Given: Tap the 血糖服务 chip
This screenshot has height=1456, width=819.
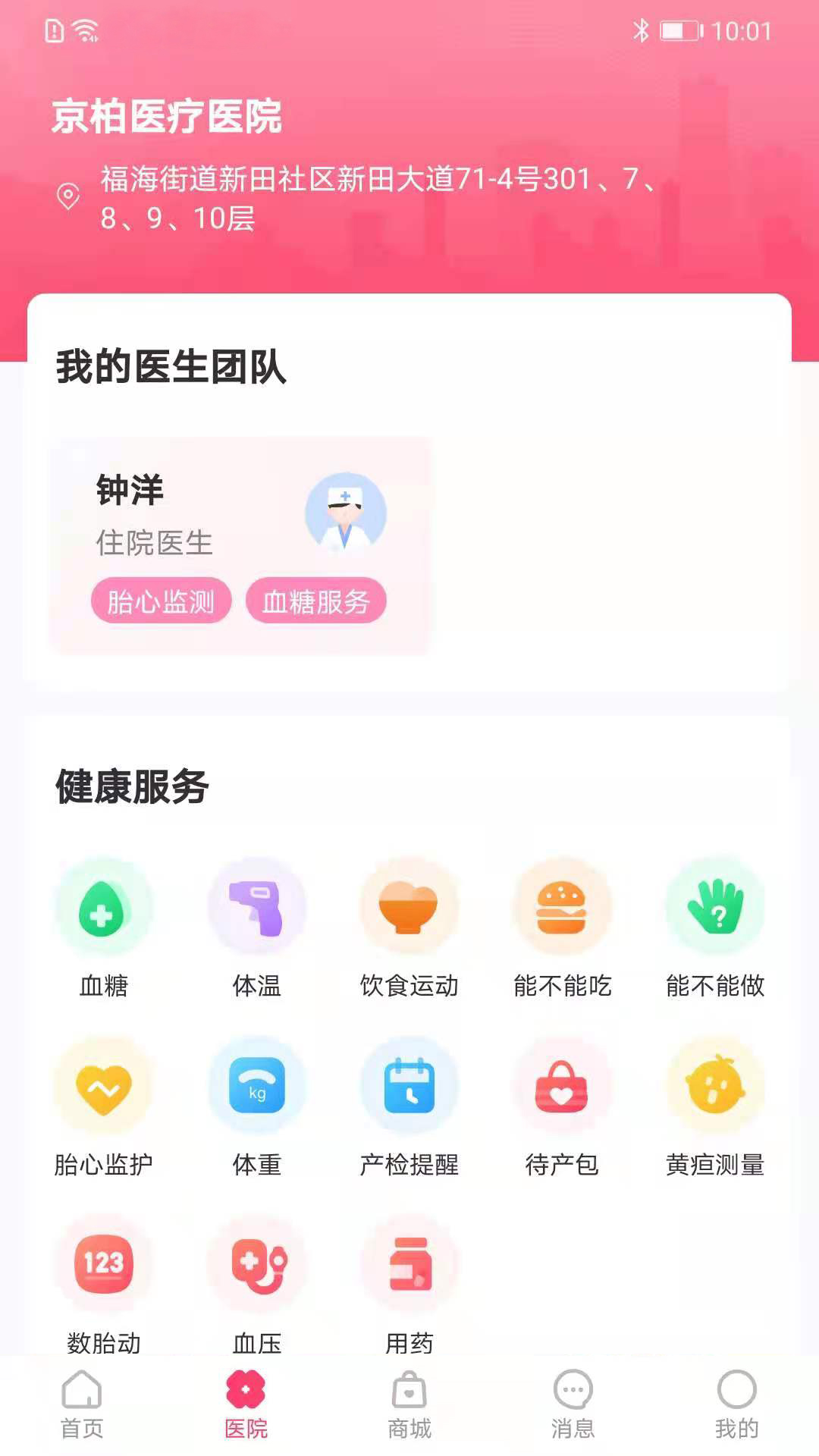Looking at the screenshot, I should click(x=315, y=601).
